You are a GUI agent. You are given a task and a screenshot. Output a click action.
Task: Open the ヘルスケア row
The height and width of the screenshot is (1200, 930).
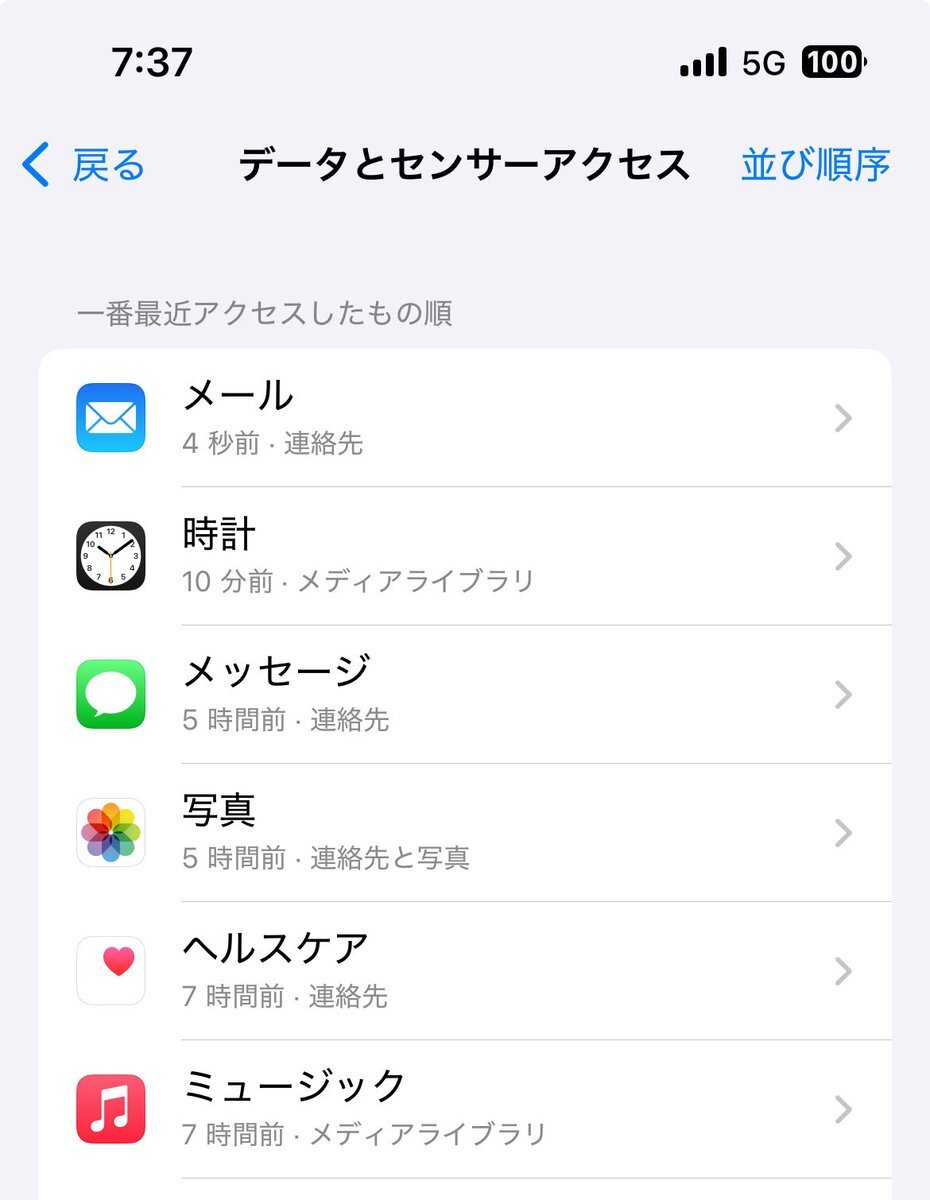click(465, 970)
